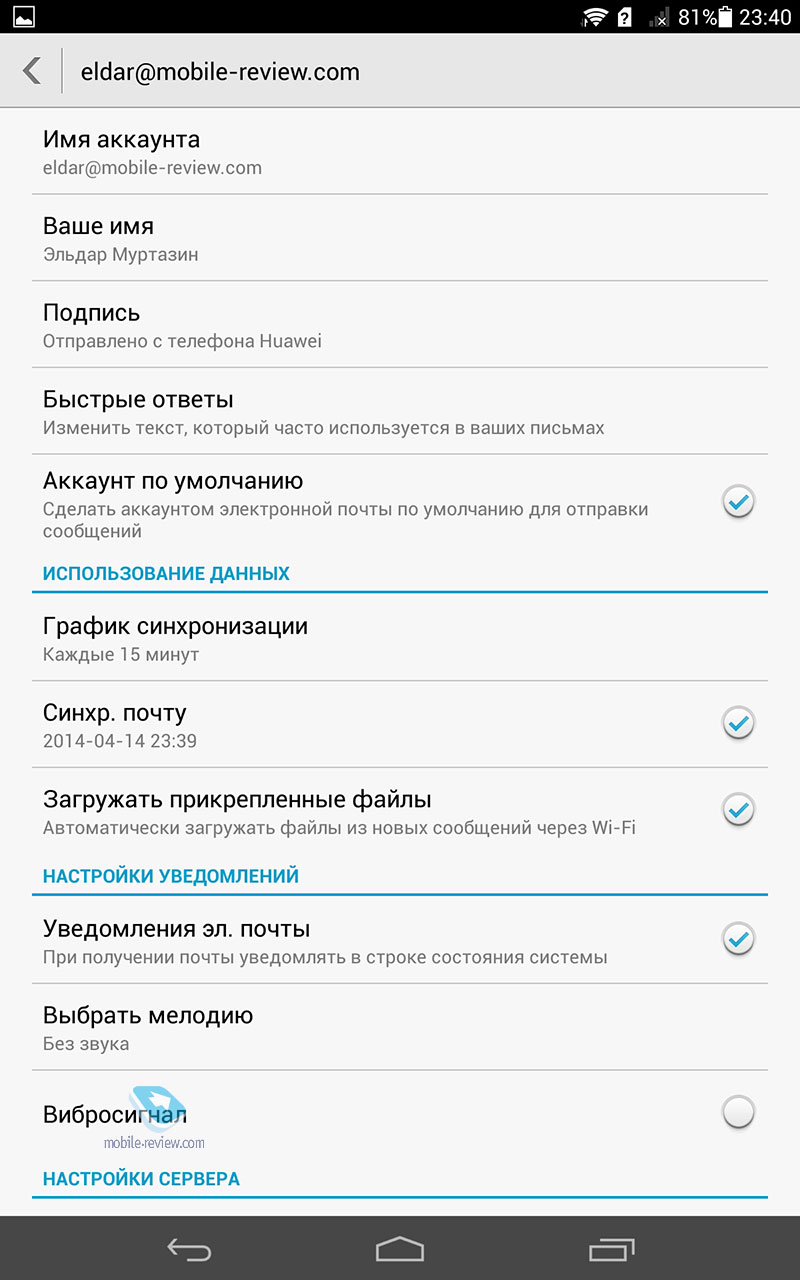Viewport: 800px width, 1280px height.
Task: Go back using the header arrow
Action: pyautogui.click(x=32, y=71)
